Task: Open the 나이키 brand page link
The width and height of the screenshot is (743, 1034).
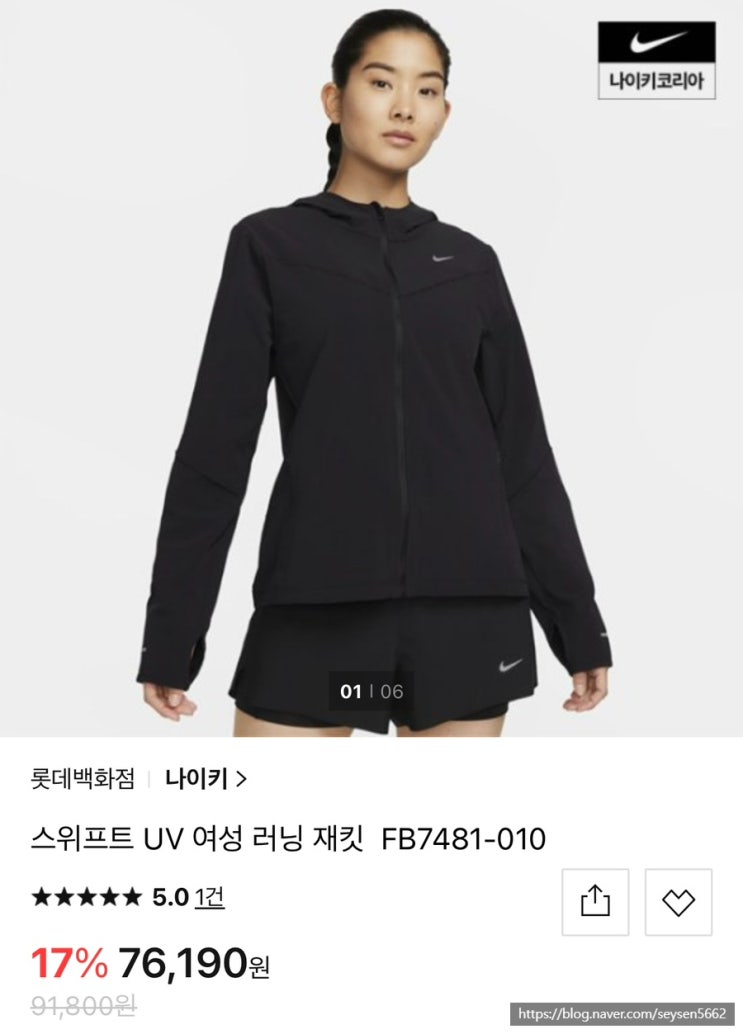Action: pyautogui.click(x=206, y=779)
